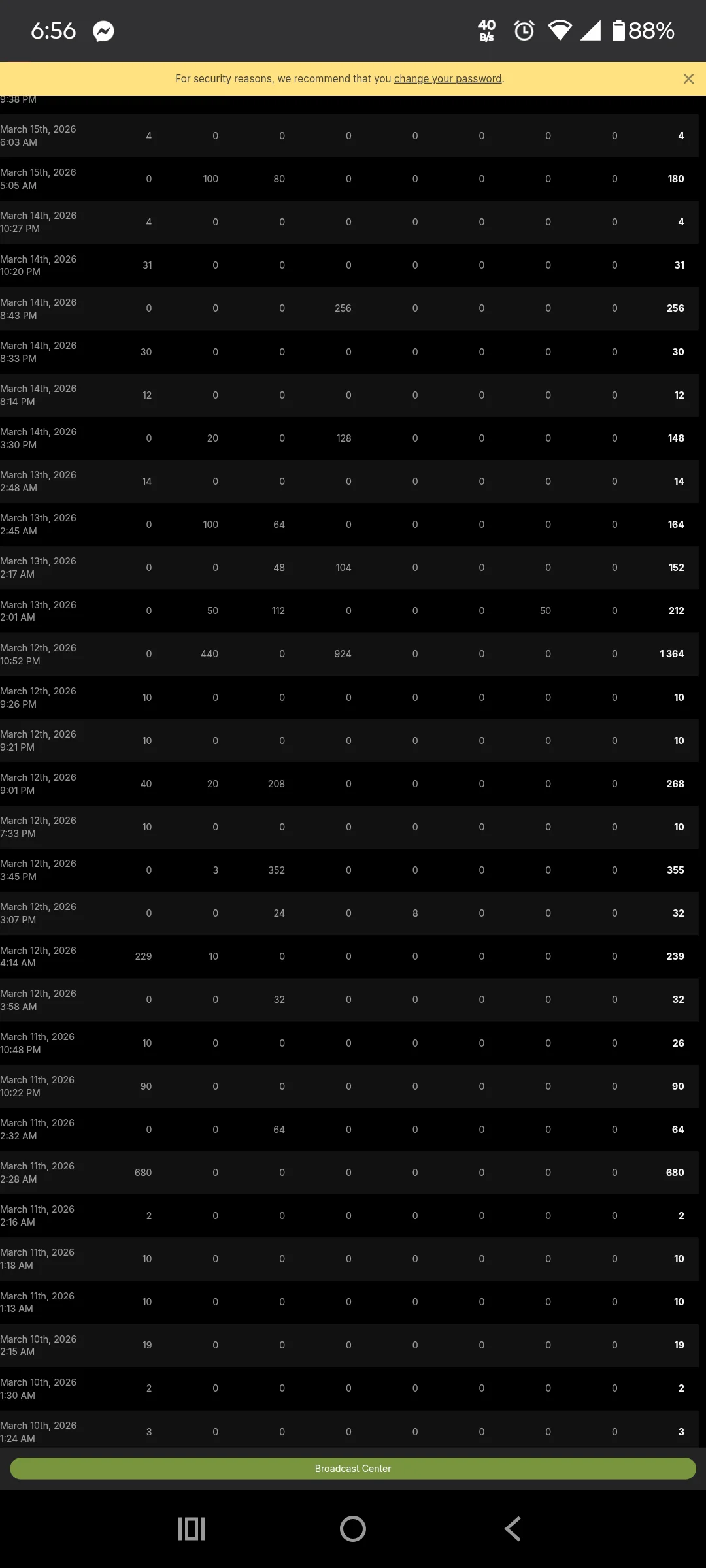Screen dimensions: 706x1568
Task: Dismiss the security recommendation banner
Action: (688, 79)
